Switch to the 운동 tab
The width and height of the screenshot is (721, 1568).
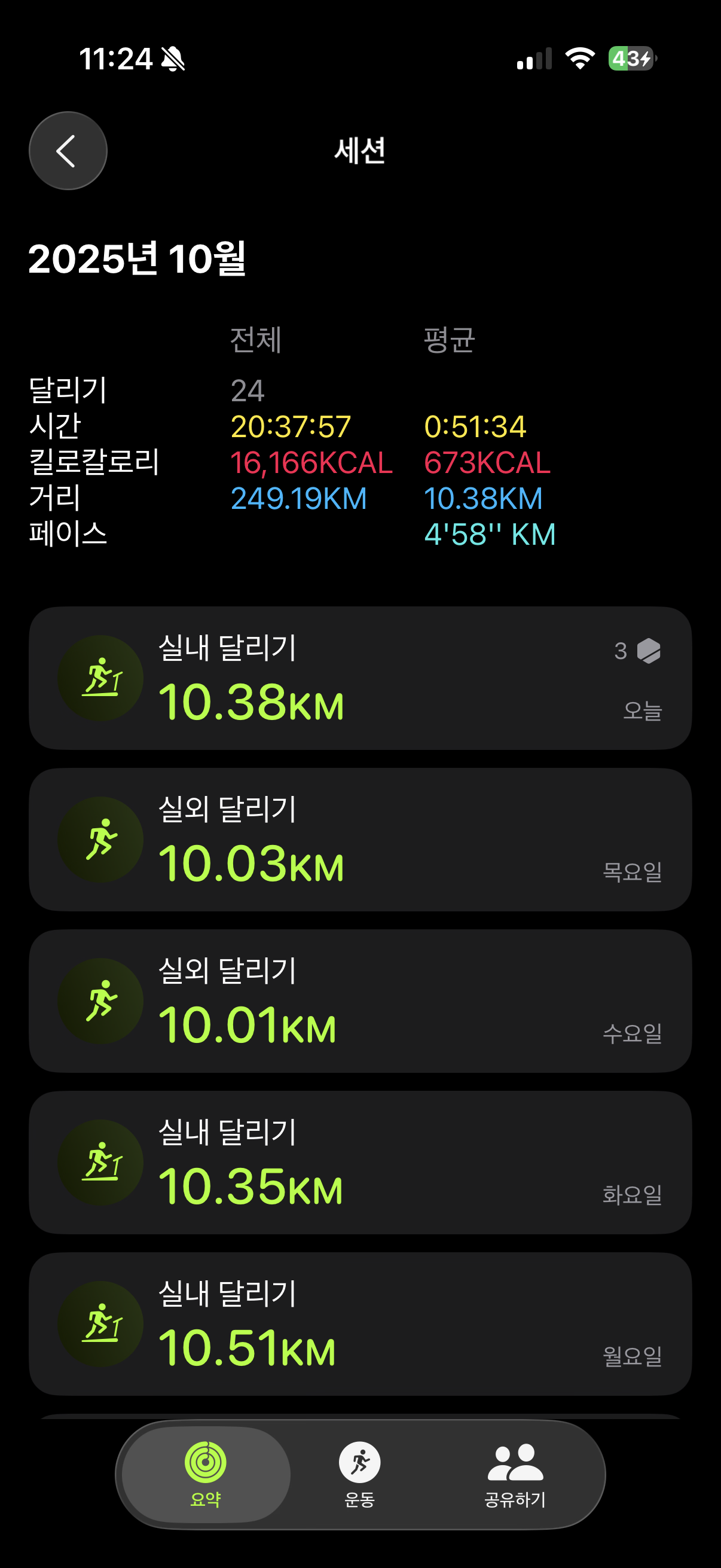(x=359, y=1473)
